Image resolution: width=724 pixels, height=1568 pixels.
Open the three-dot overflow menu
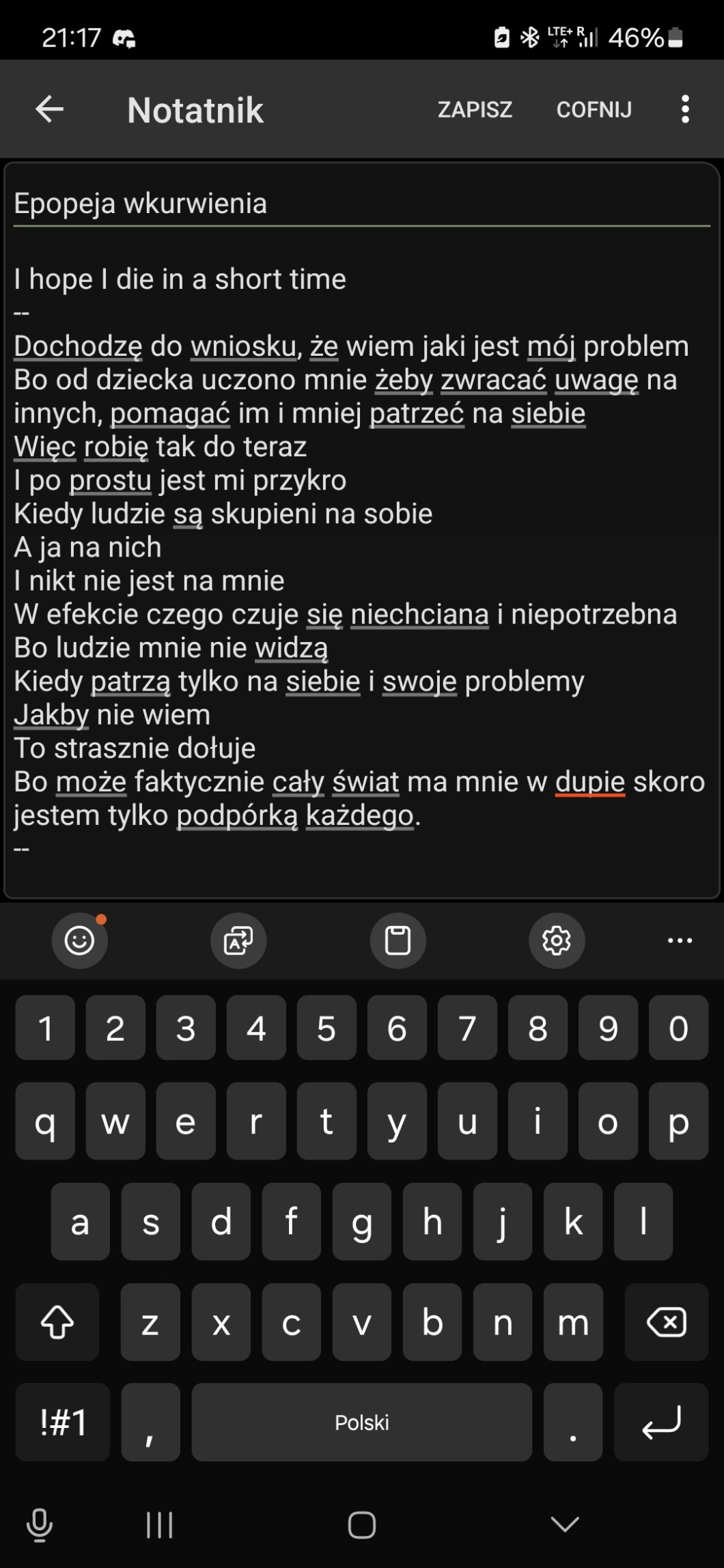click(x=685, y=109)
